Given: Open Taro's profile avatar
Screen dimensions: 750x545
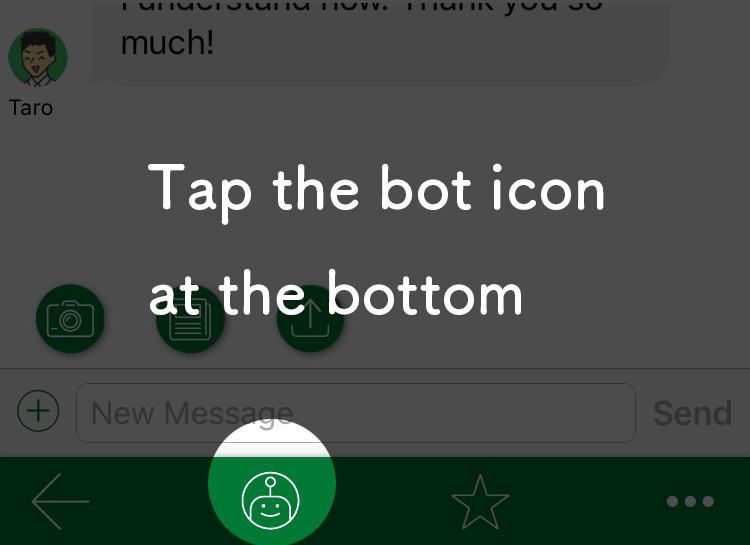Looking at the screenshot, I should tap(37, 58).
